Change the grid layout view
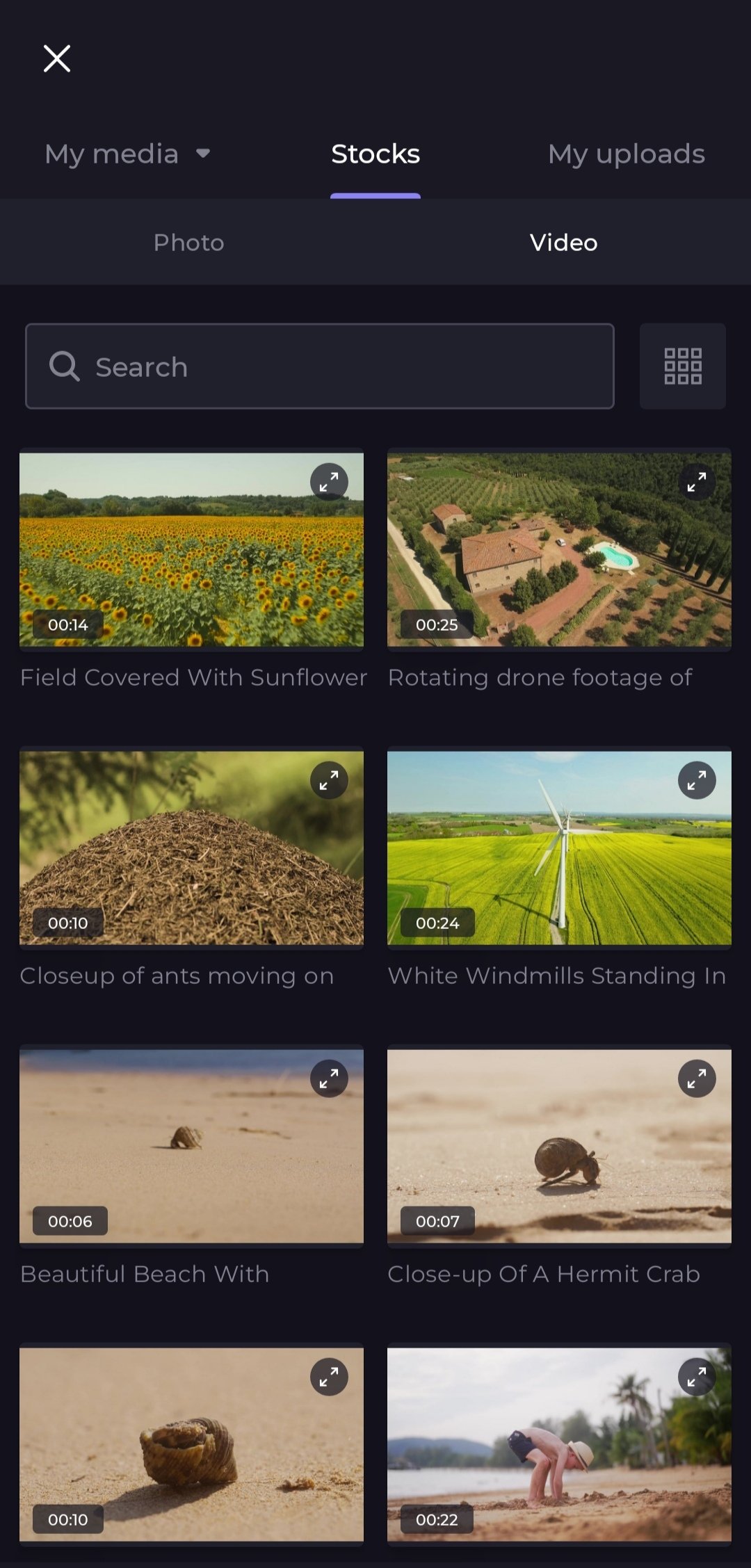Viewport: 751px width, 1568px height. pyautogui.click(x=683, y=366)
